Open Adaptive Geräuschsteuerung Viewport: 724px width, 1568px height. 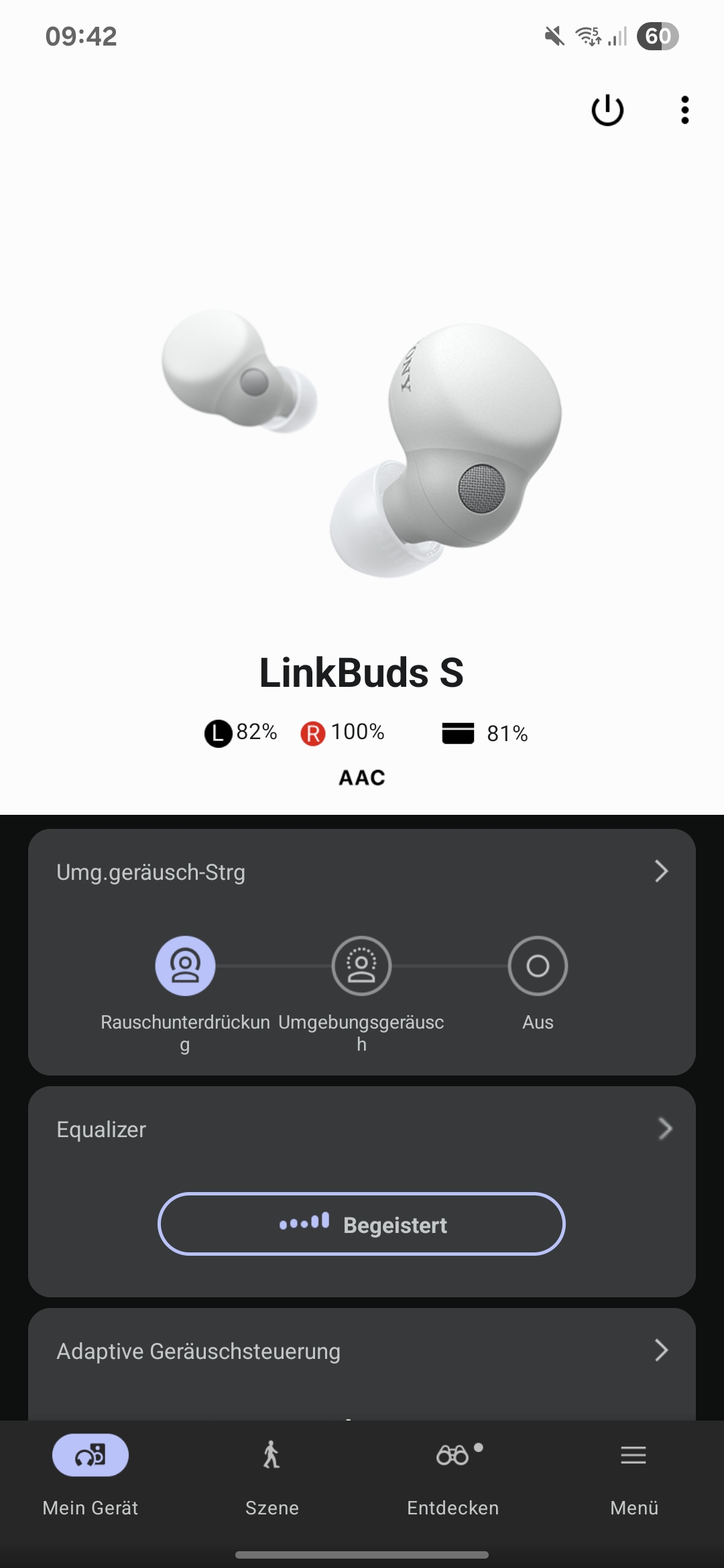click(362, 1351)
